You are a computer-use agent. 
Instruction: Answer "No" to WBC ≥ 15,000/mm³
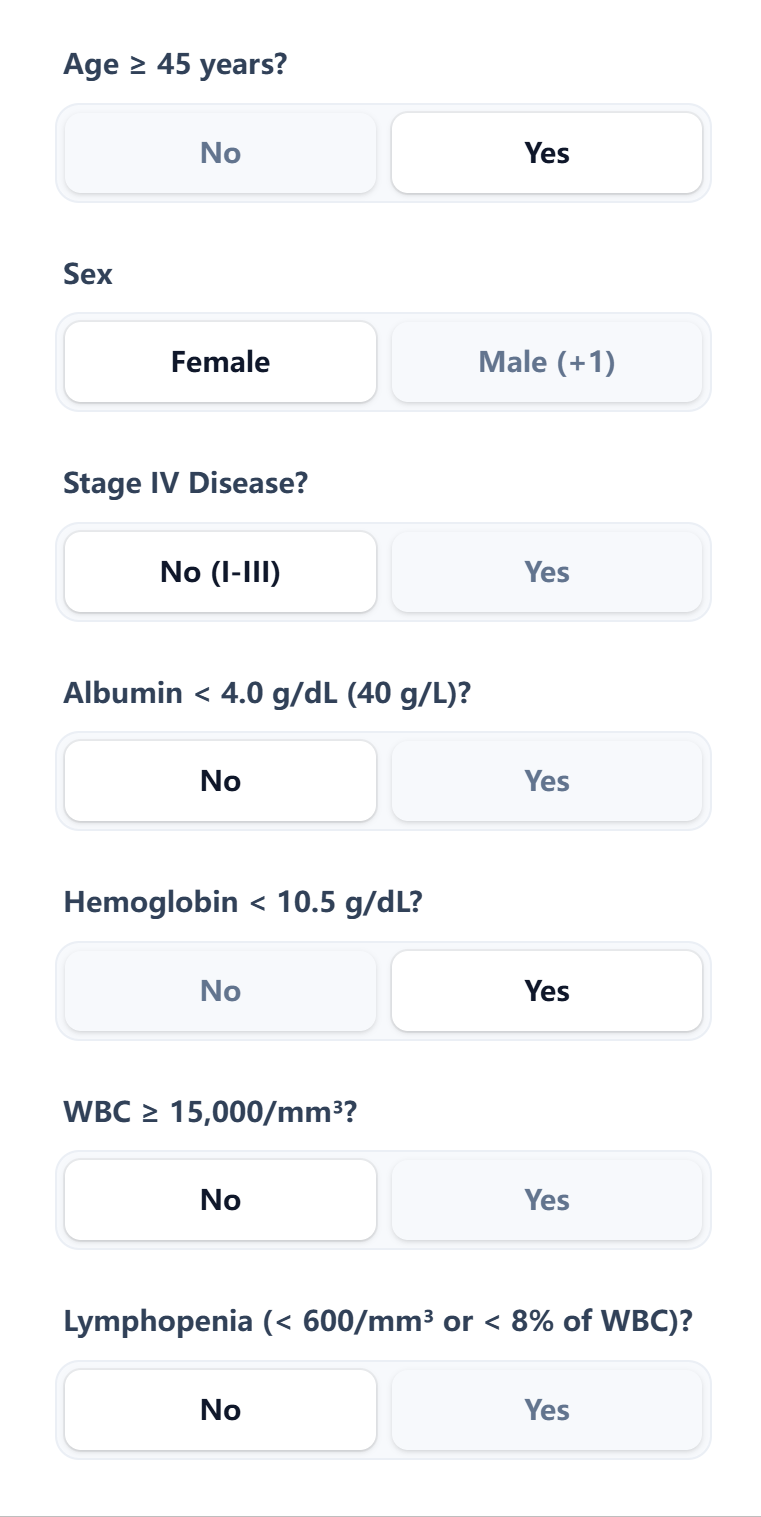pos(220,1200)
